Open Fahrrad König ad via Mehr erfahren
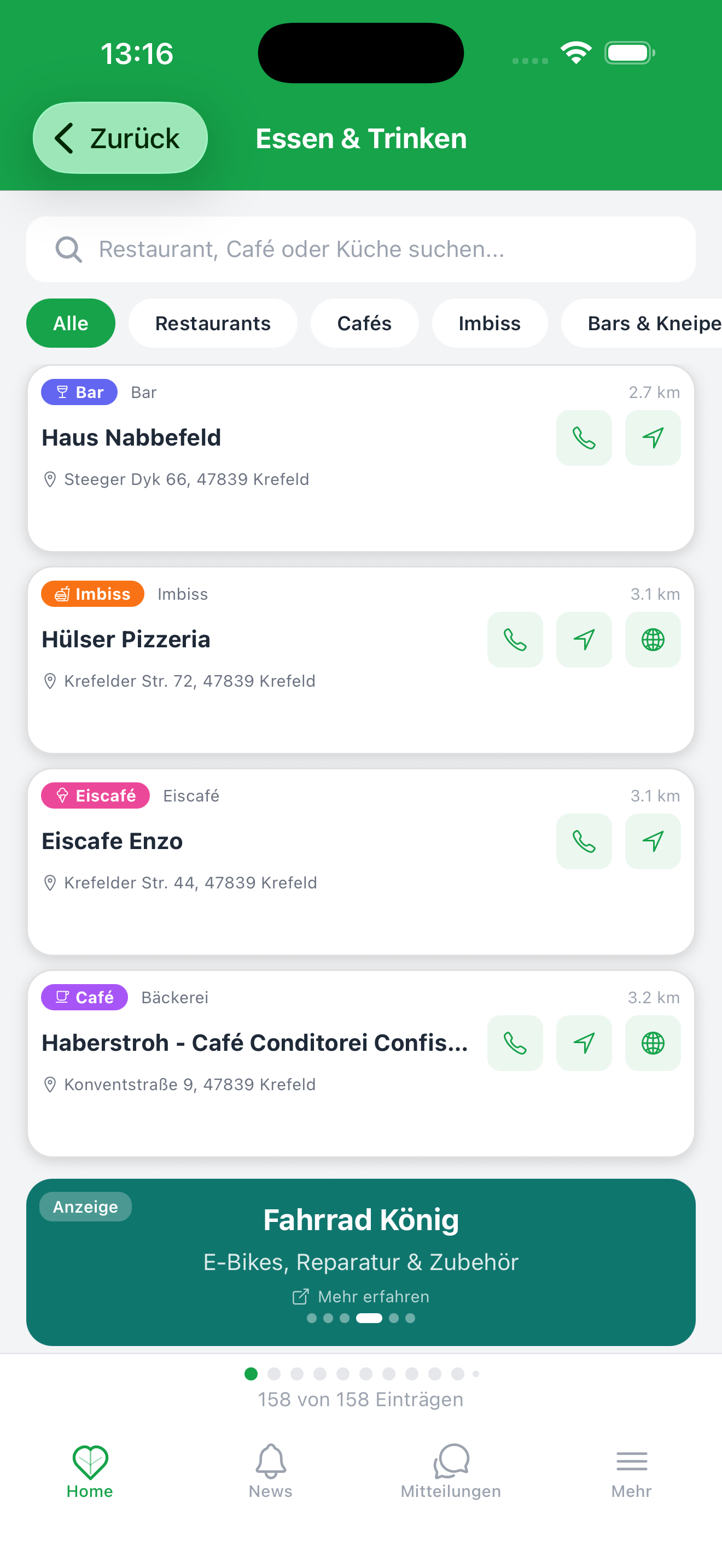This screenshot has height=1568, width=722. click(x=360, y=1296)
